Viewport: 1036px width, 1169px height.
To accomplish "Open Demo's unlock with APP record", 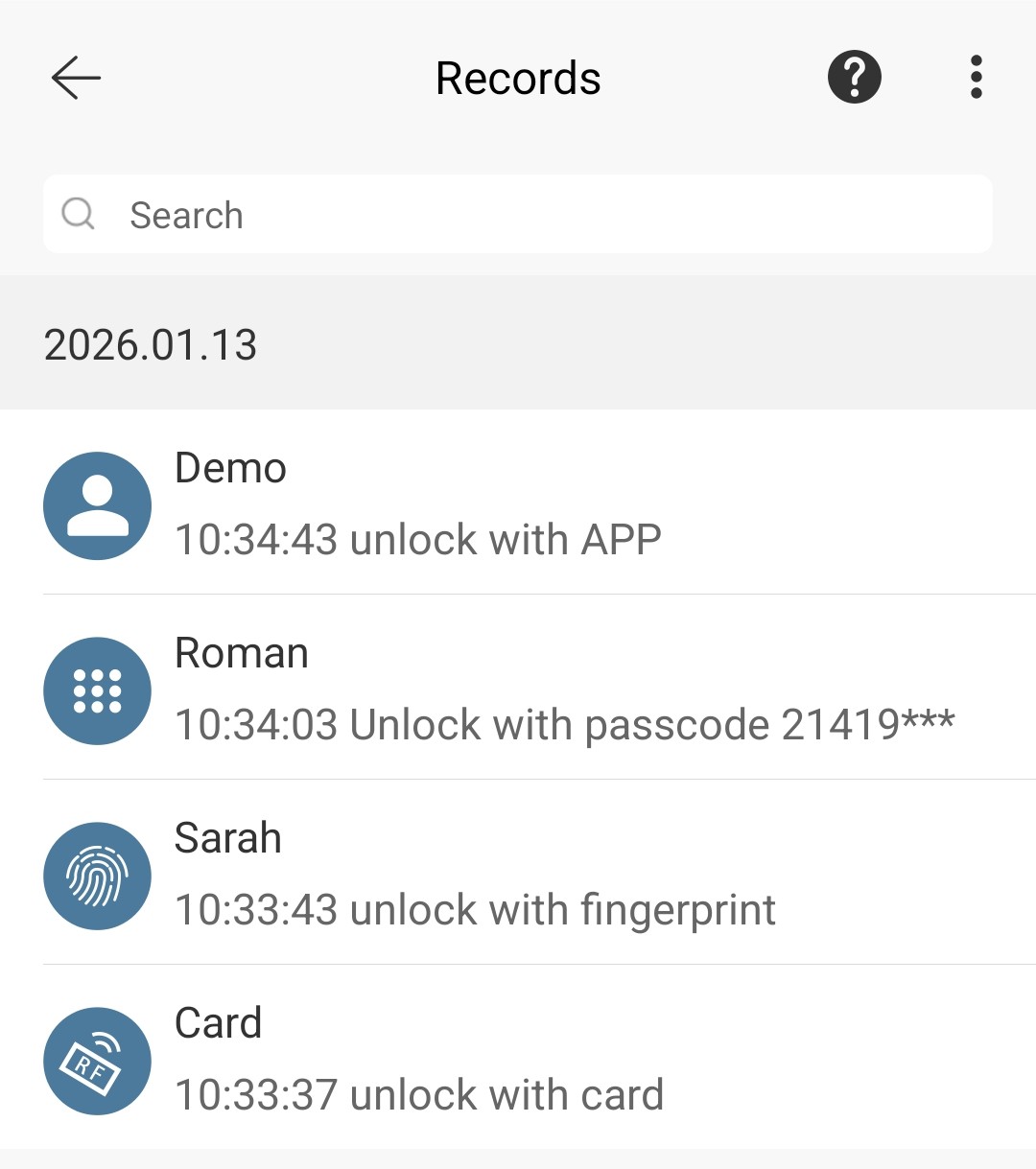I will click(518, 503).
